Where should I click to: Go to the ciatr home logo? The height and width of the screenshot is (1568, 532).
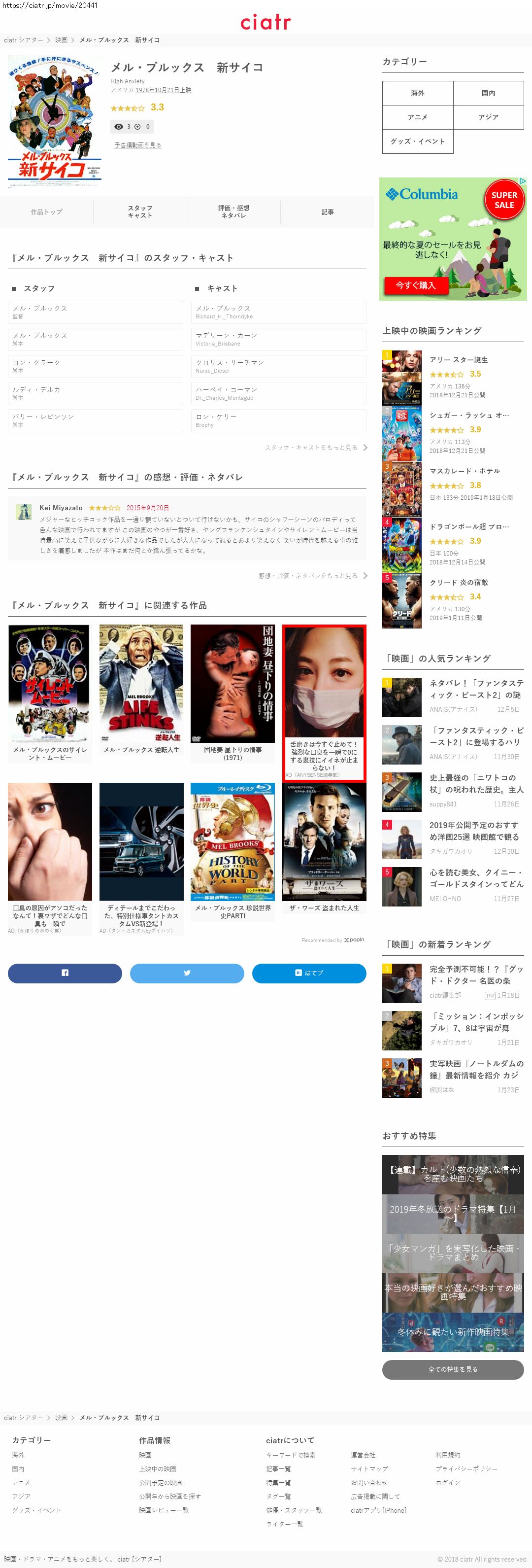[266, 23]
